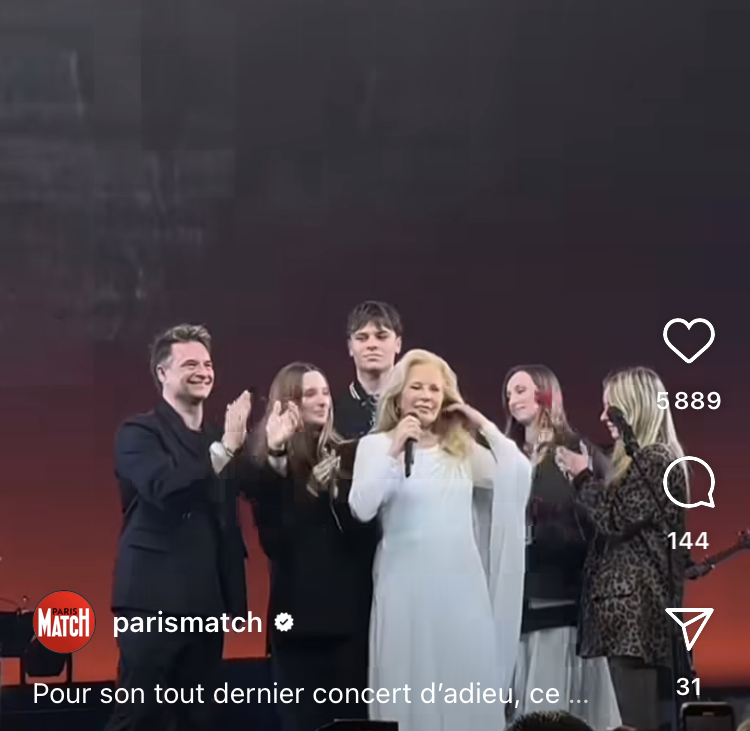
Task: Open the comments on this reel
Action: 689,482
